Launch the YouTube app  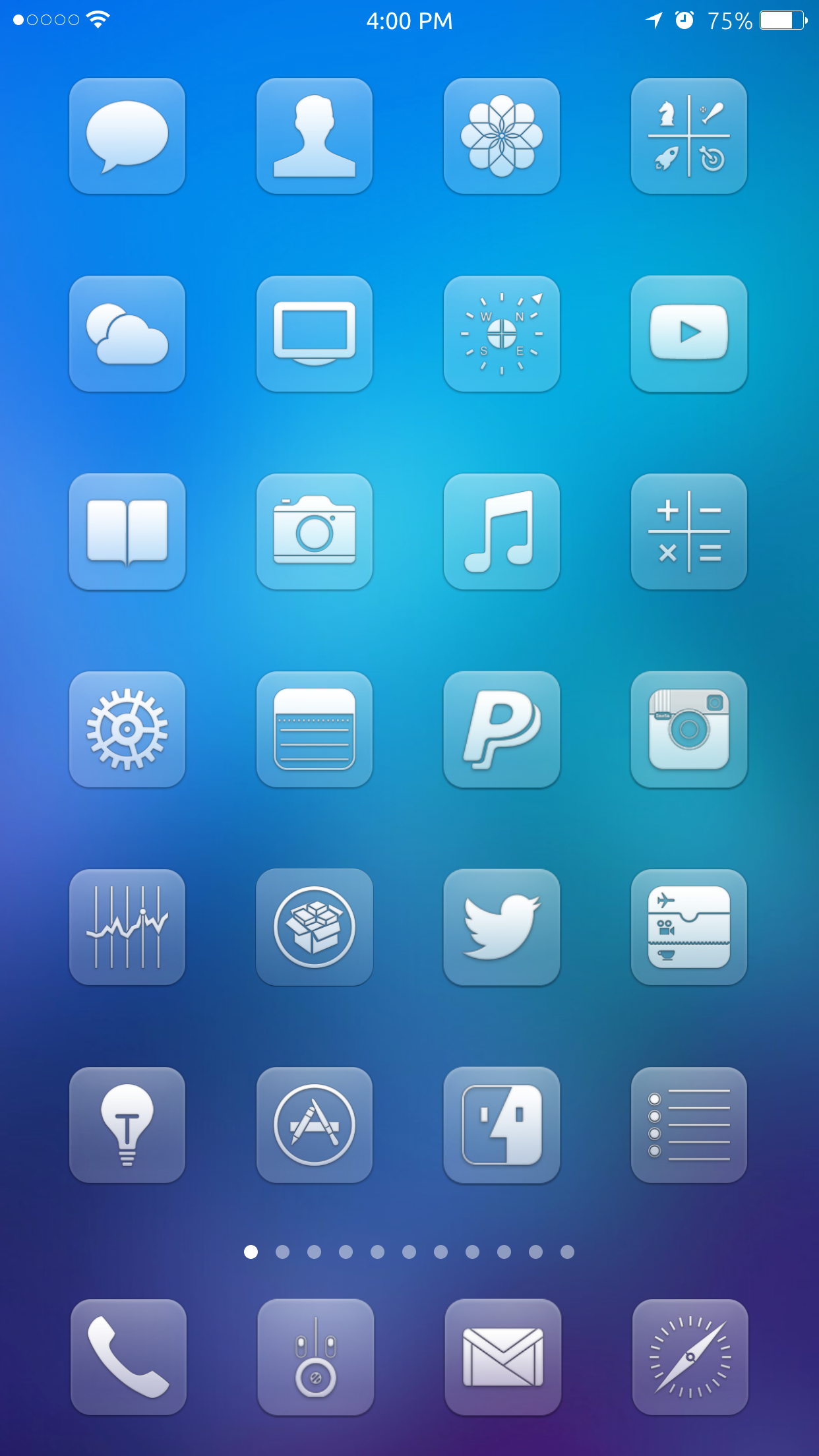pos(689,334)
